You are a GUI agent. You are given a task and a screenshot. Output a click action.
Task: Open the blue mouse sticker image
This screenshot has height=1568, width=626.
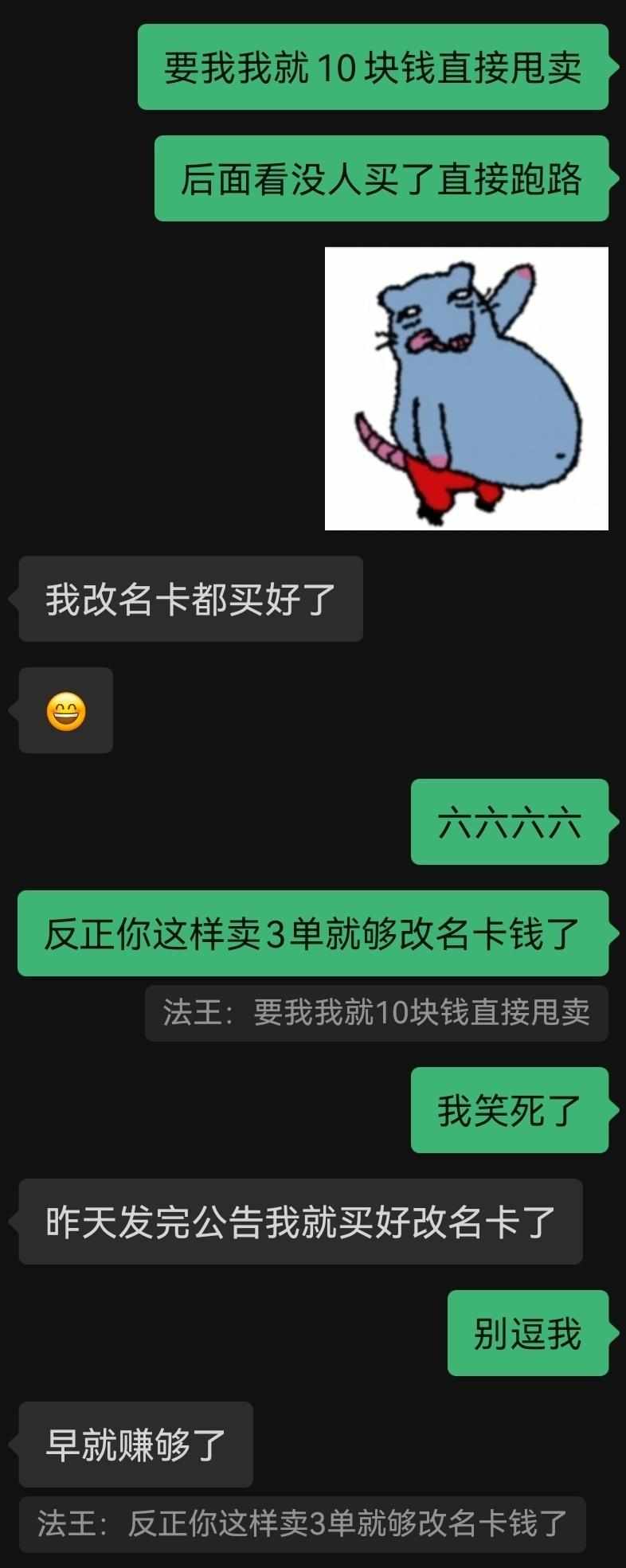[x=466, y=389]
